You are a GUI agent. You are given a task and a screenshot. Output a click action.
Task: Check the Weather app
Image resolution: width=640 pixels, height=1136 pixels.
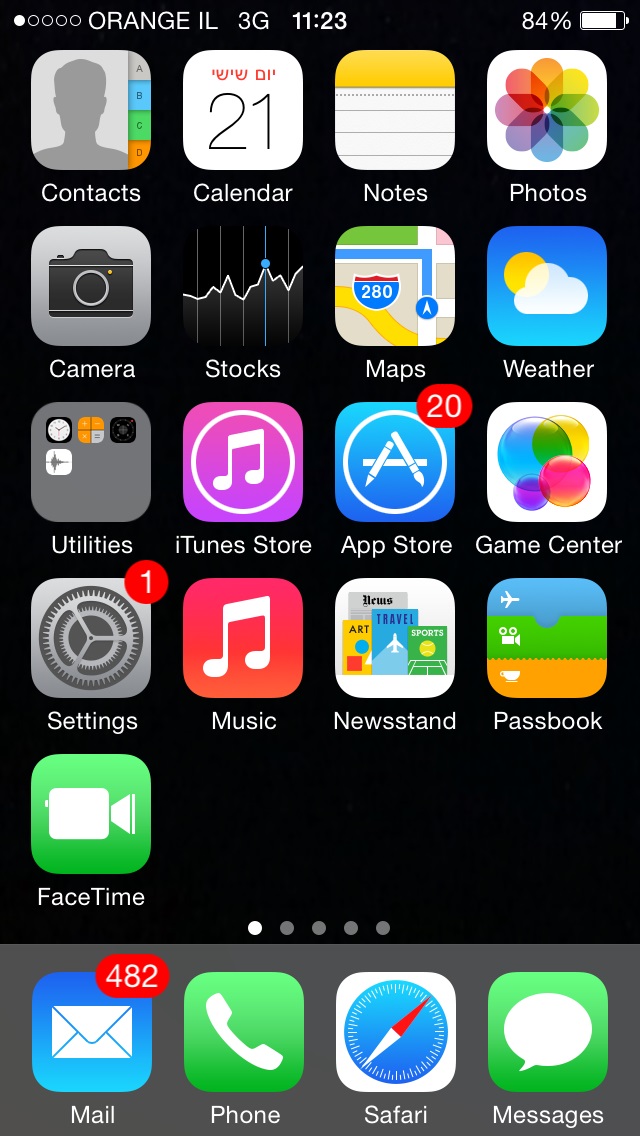click(x=547, y=286)
